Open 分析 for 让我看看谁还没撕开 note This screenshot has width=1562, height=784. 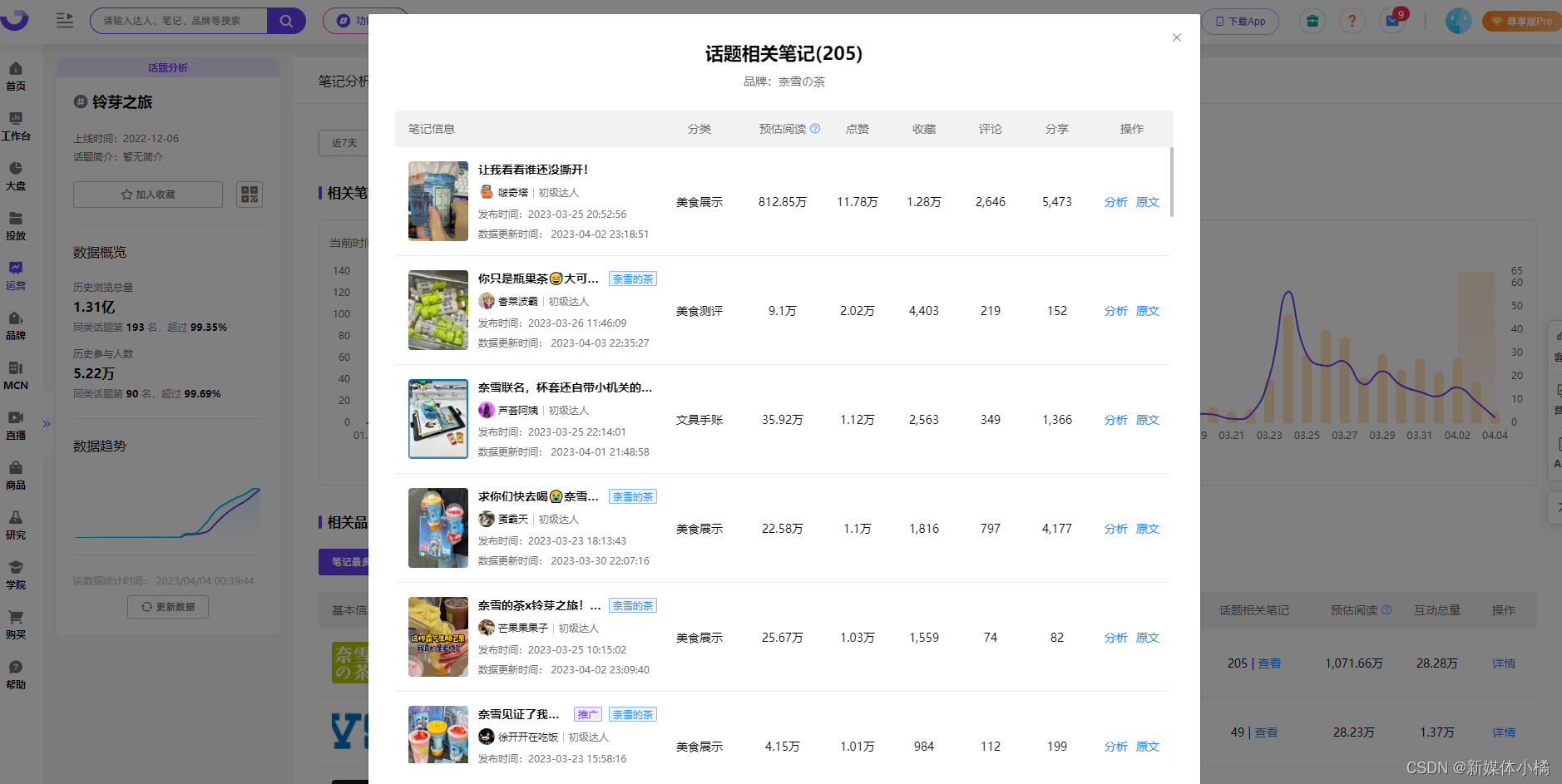click(1115, 202)
